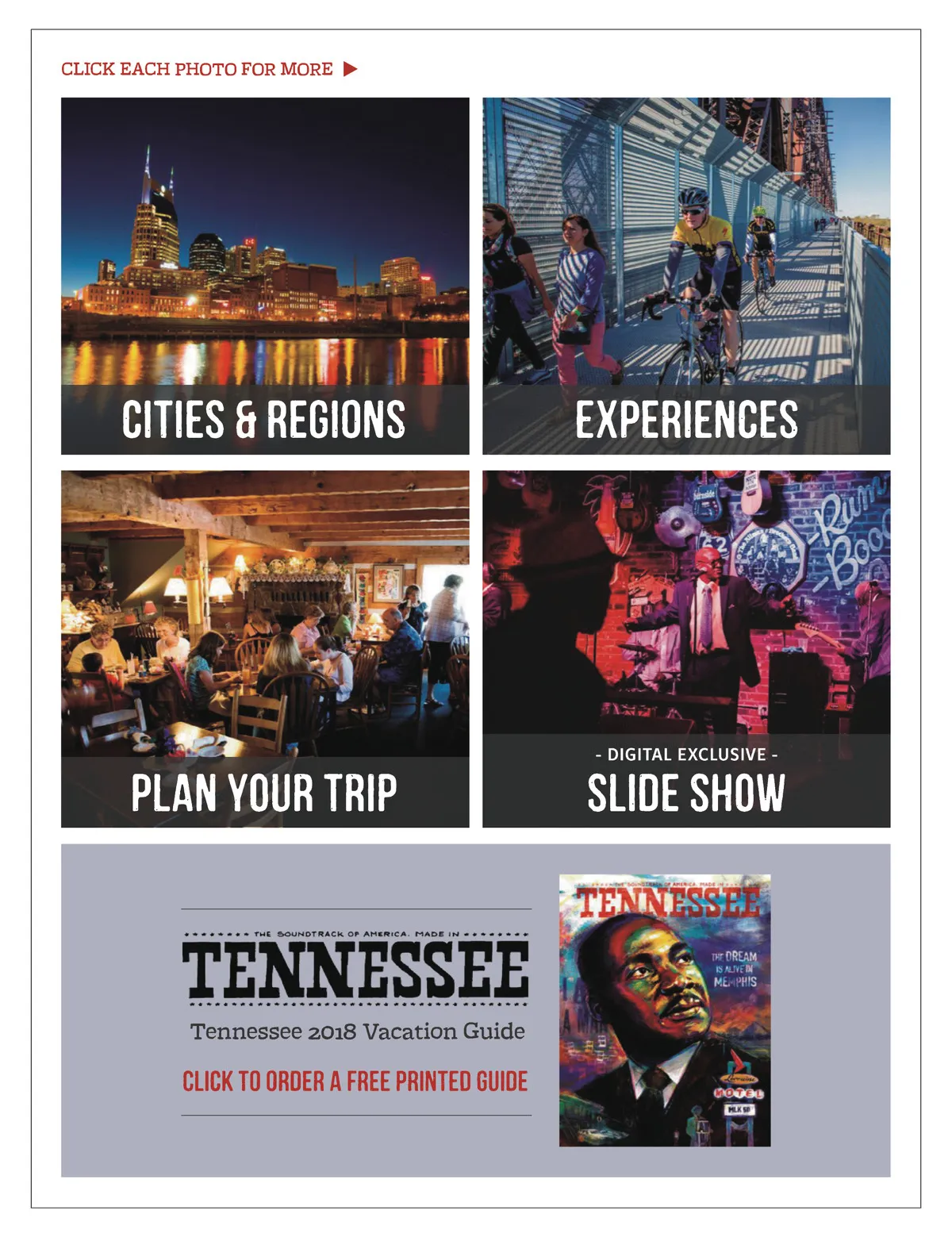Tap Click to Order a Free Printed Guide
Screen dimensions: 952x1241
tap(355, 1082)
